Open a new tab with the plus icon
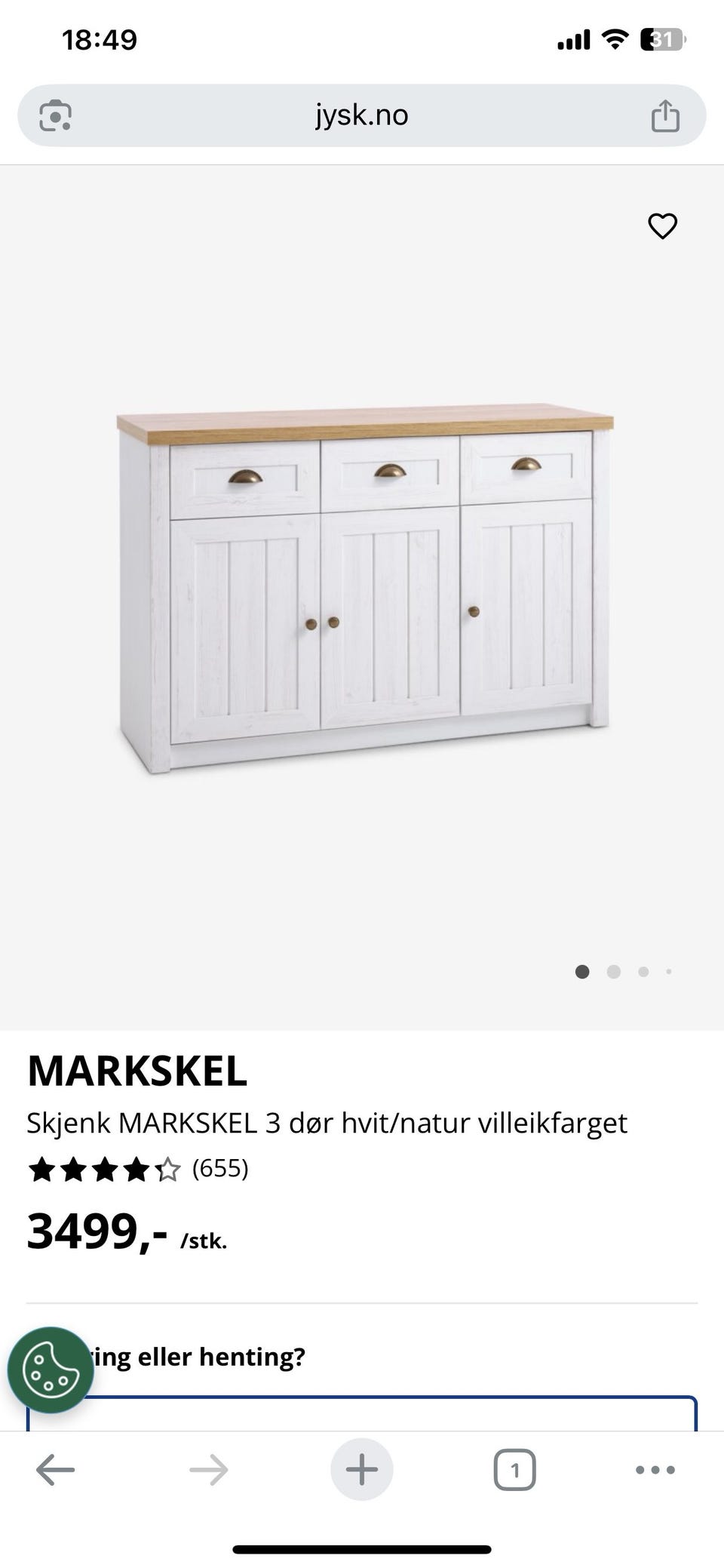The width and height of the screenshot is (724, 1568). click(362, 1468)
